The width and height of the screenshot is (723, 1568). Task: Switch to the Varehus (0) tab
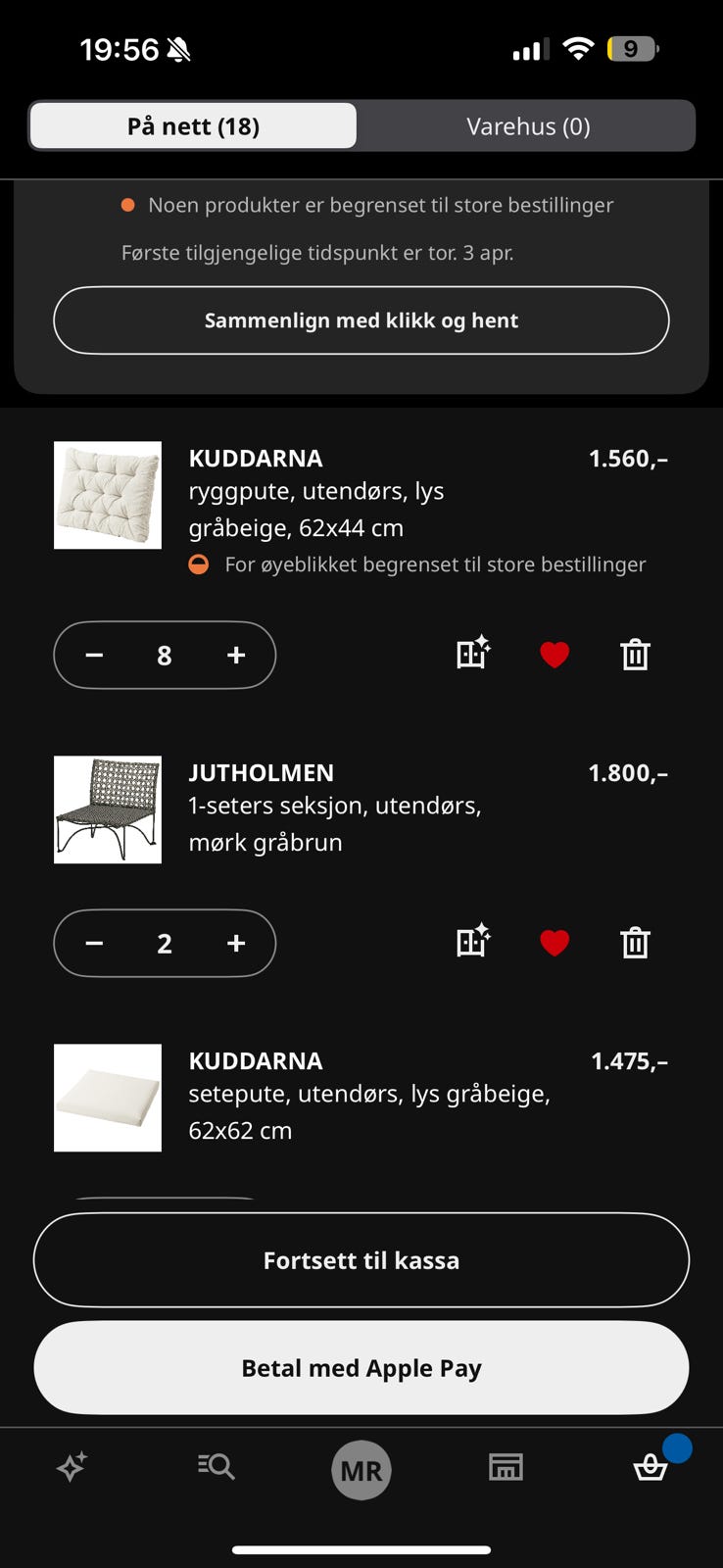click(529, 125)
